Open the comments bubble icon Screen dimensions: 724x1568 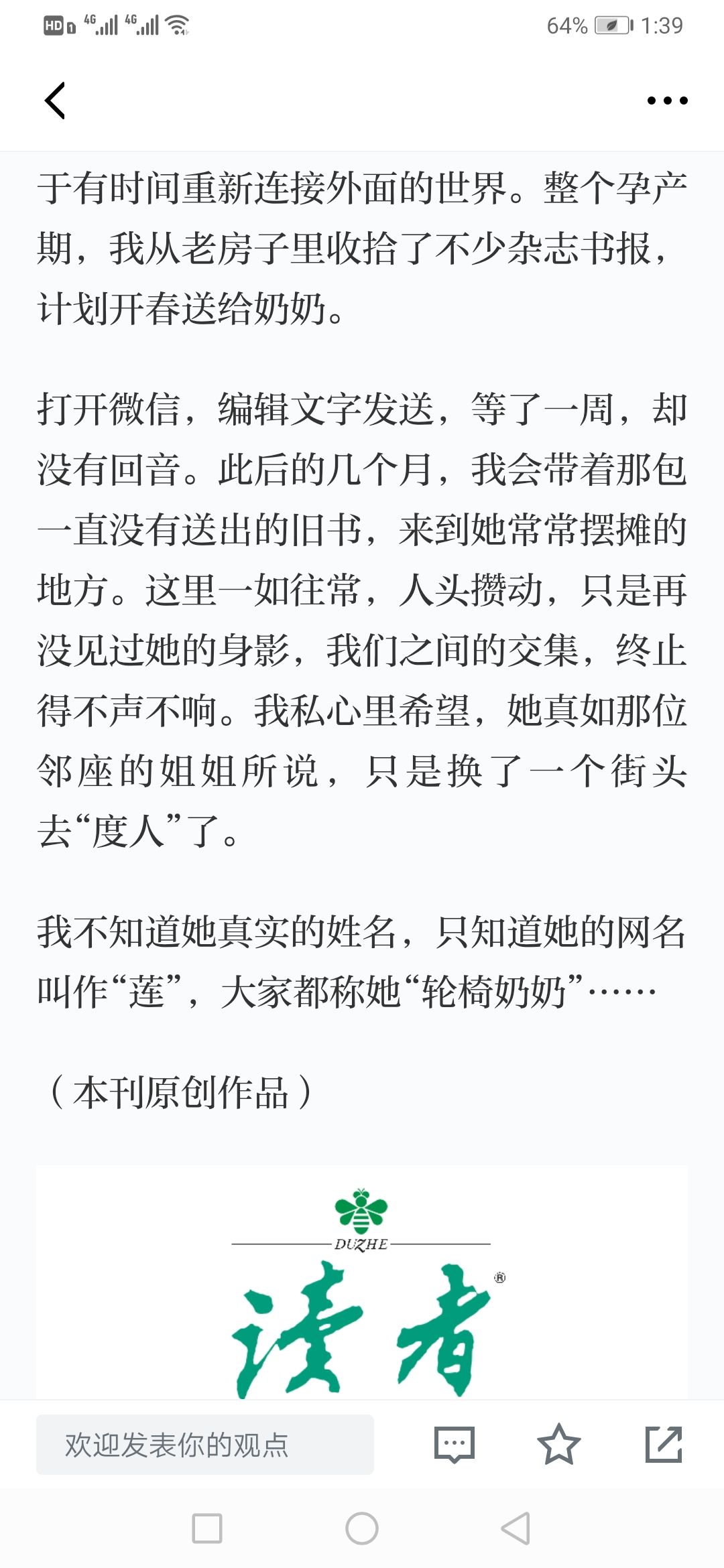click(x=455, y=1444)
